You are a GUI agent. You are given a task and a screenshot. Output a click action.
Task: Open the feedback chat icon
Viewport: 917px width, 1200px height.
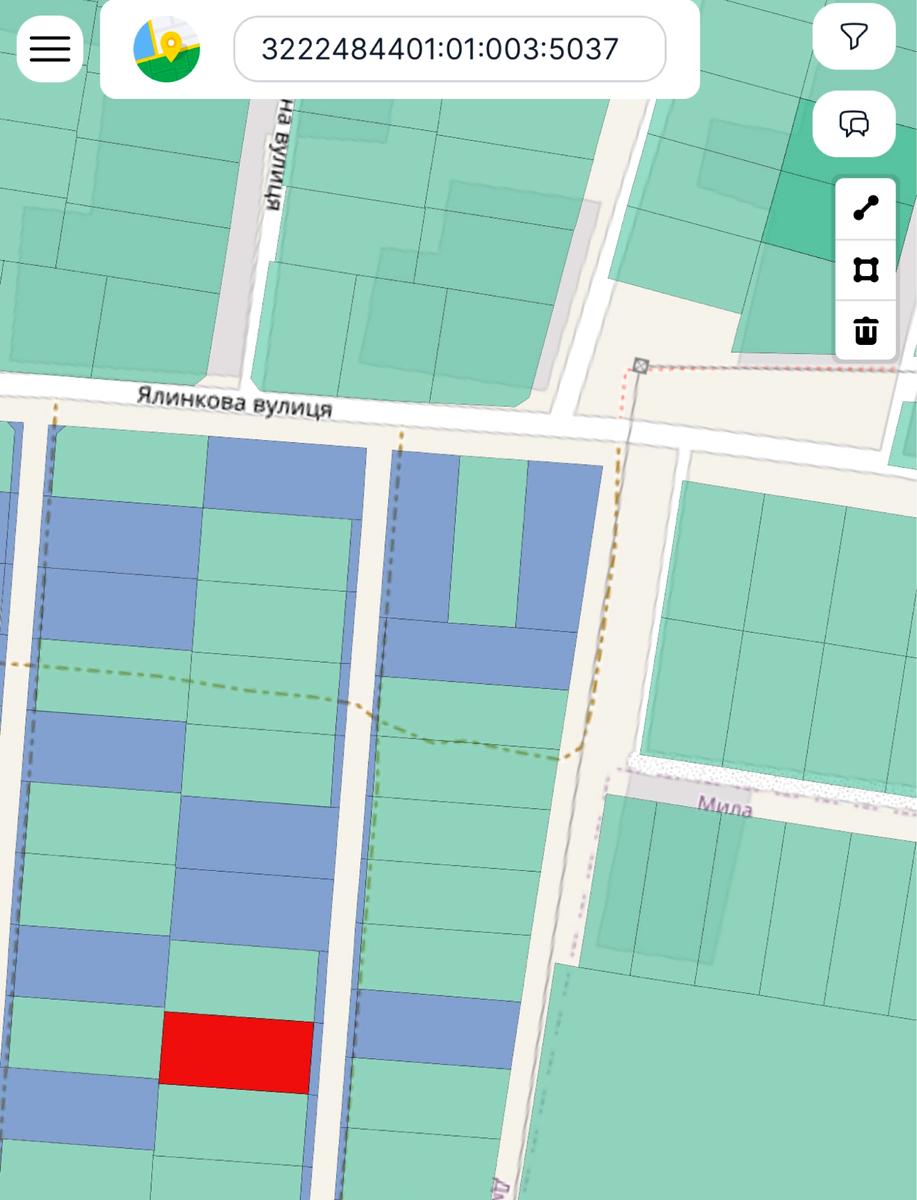(853, 124)
